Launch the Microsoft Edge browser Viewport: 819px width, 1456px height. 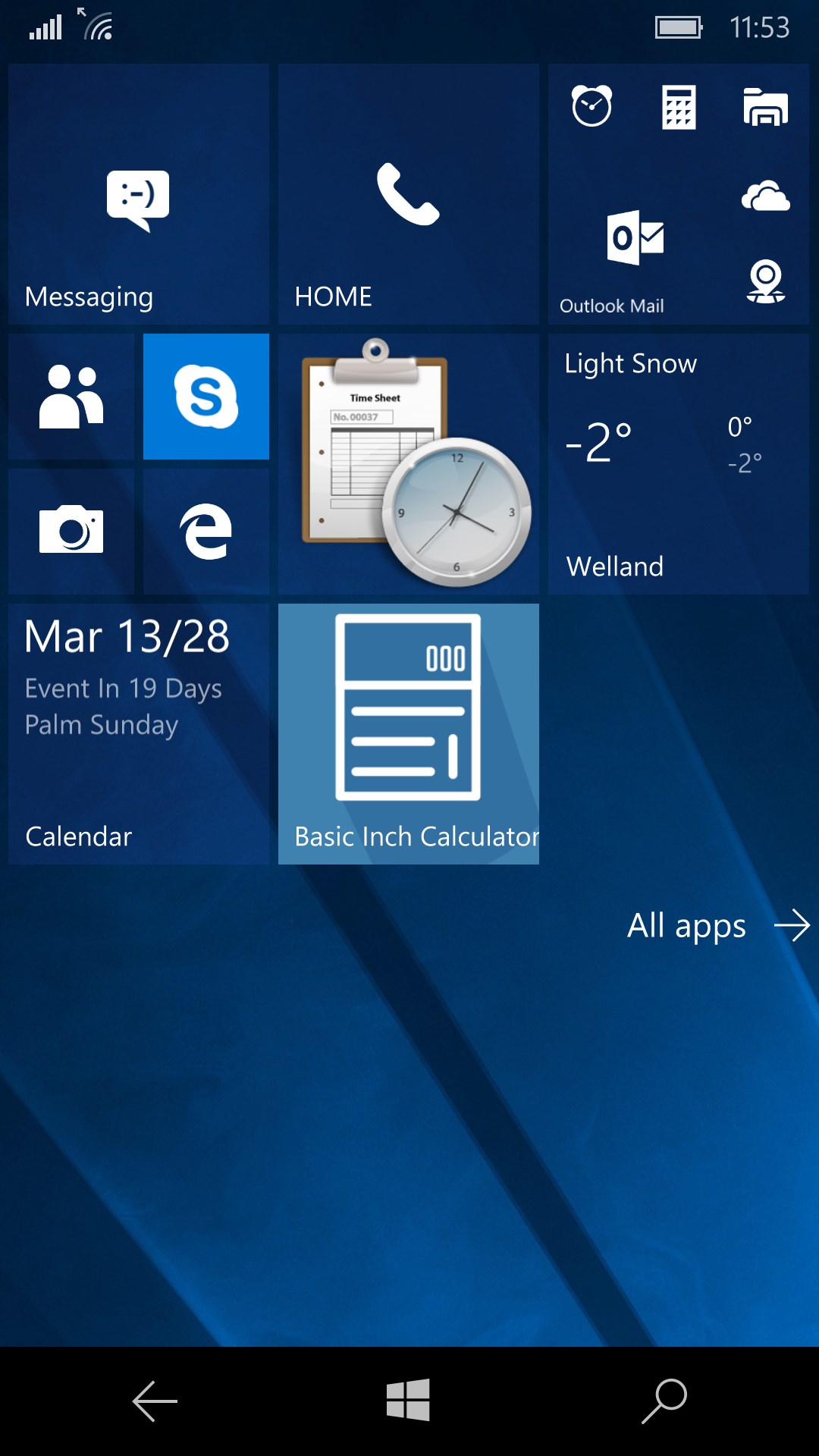(x=206, y=531)
